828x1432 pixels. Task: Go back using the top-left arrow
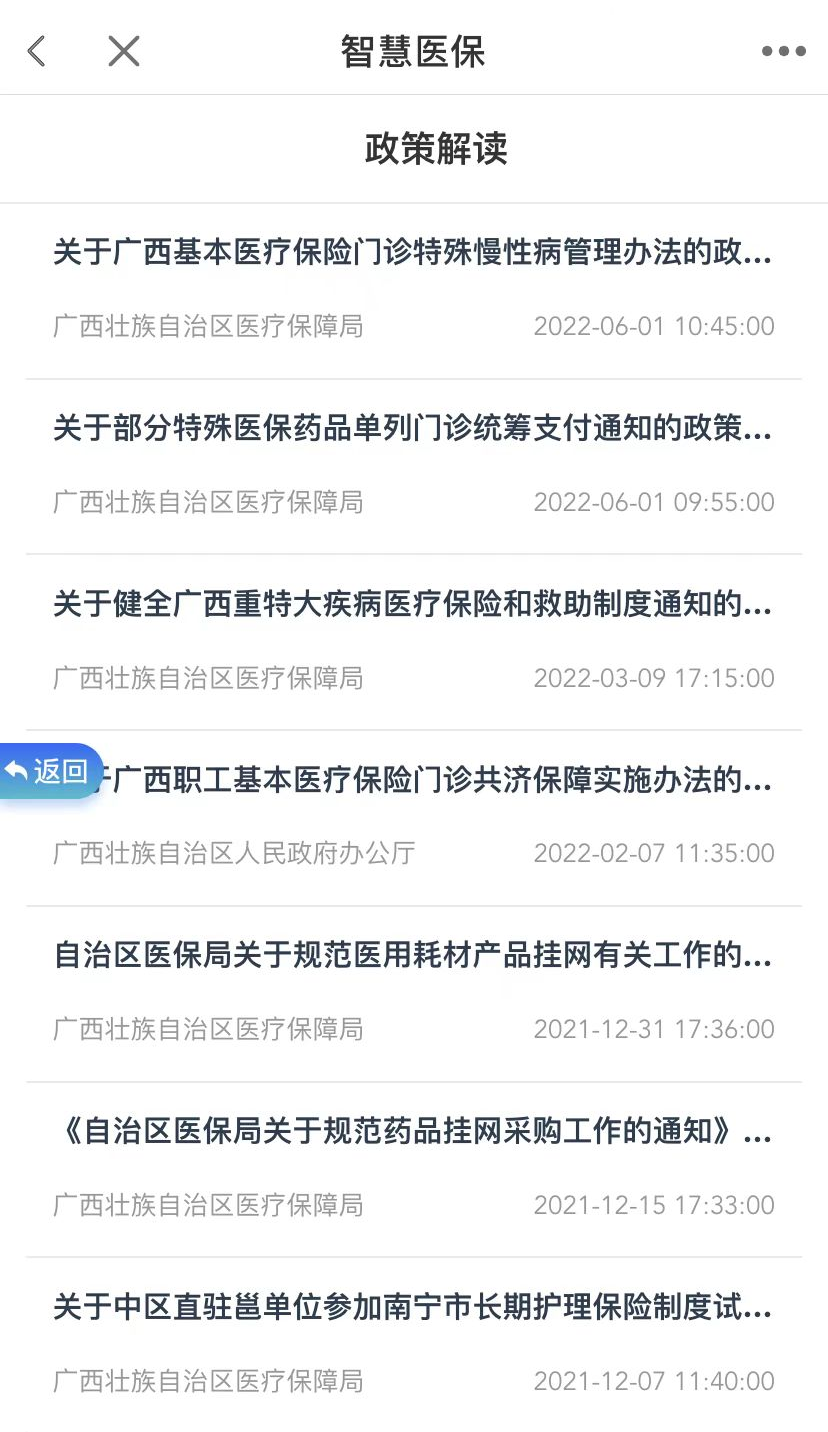click(x=37, y=51)
